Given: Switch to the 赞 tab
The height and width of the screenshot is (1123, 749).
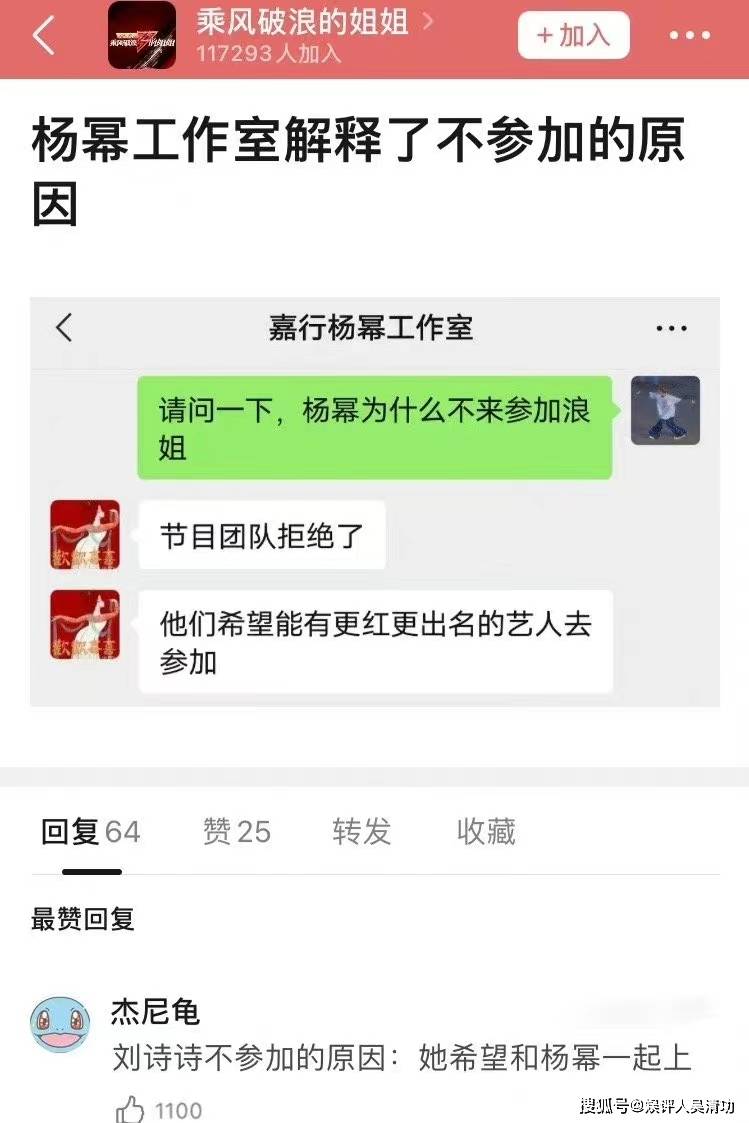Looking at the screenshot, I should click(237, 832).
